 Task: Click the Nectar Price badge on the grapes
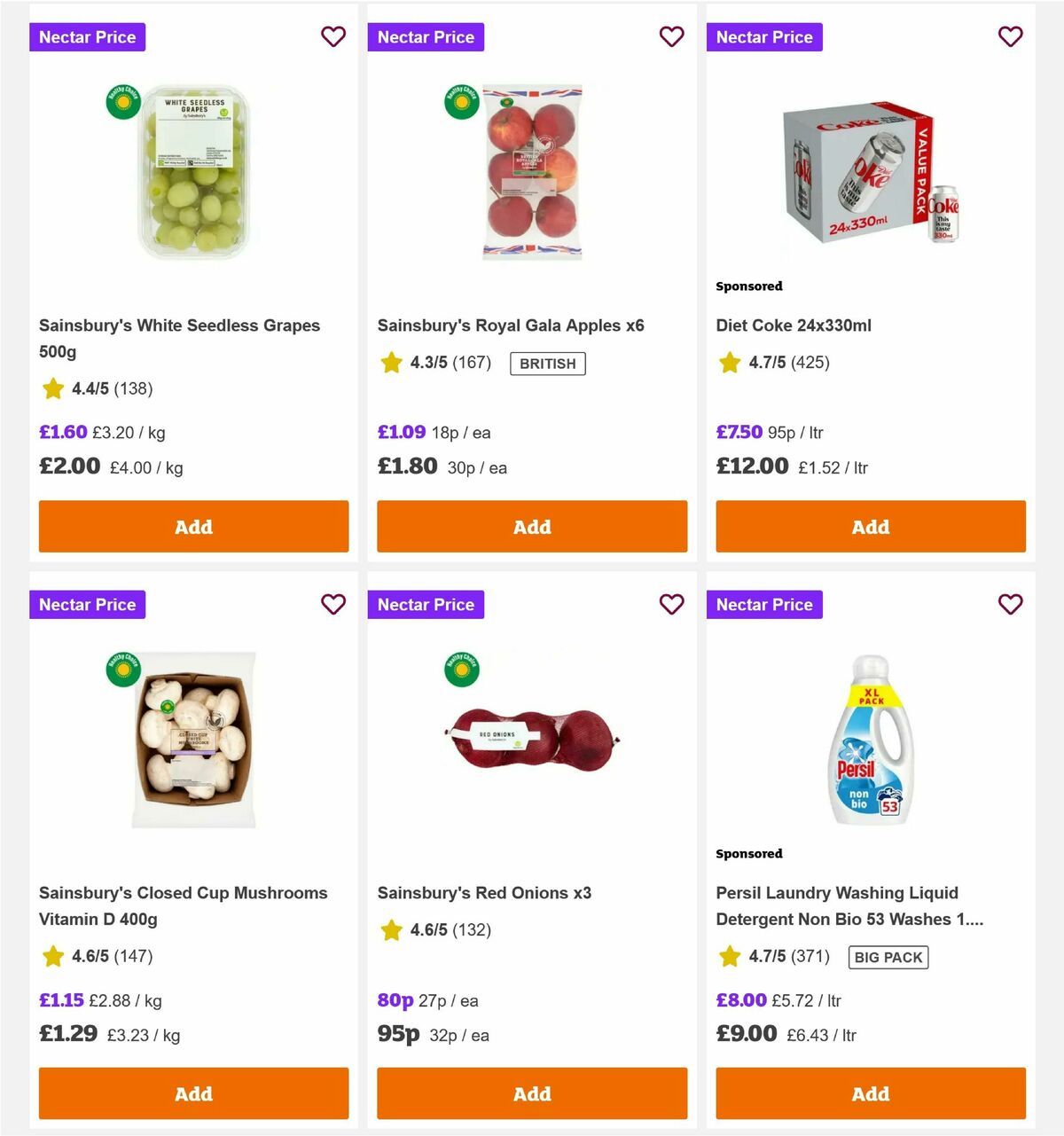[x=87, y=36]
